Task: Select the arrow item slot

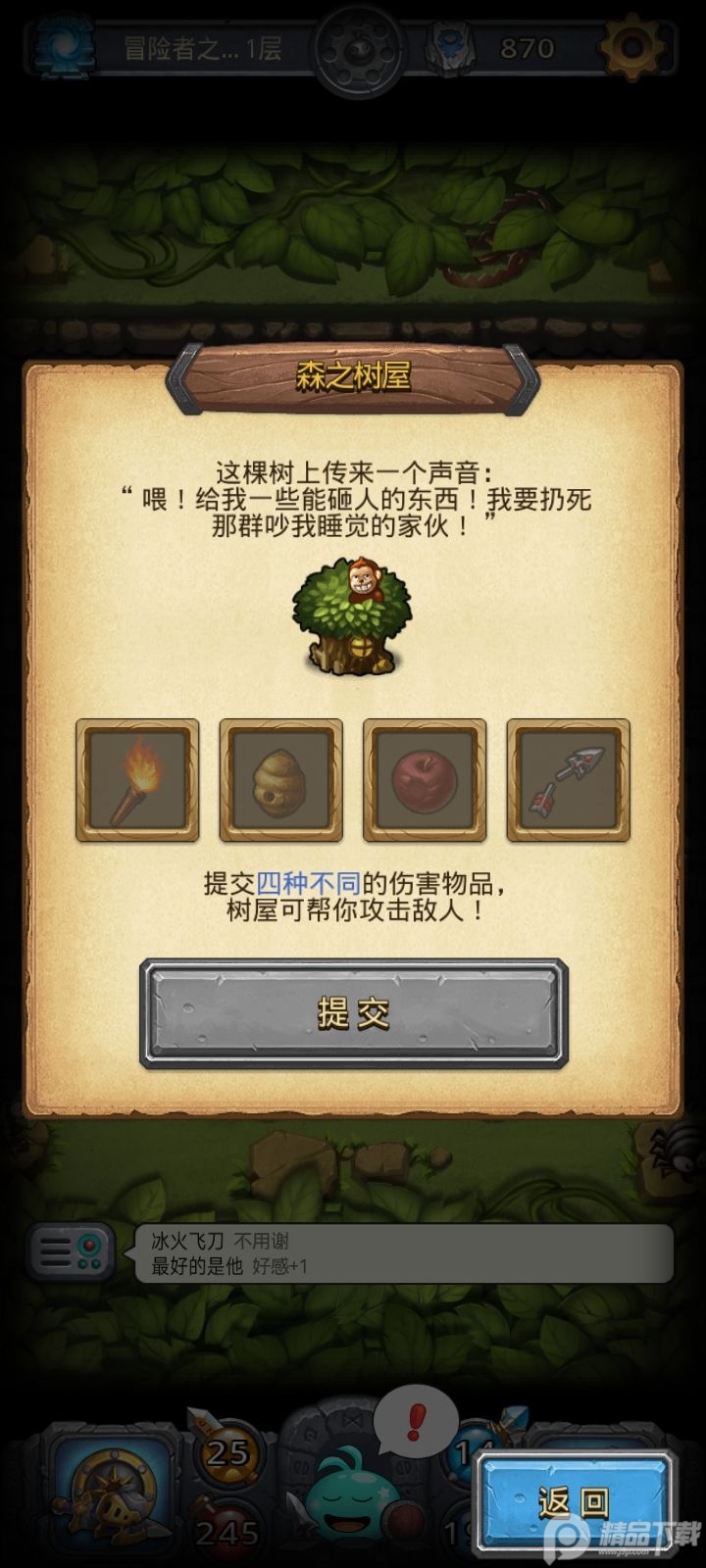Action: [x=569, y=780]
